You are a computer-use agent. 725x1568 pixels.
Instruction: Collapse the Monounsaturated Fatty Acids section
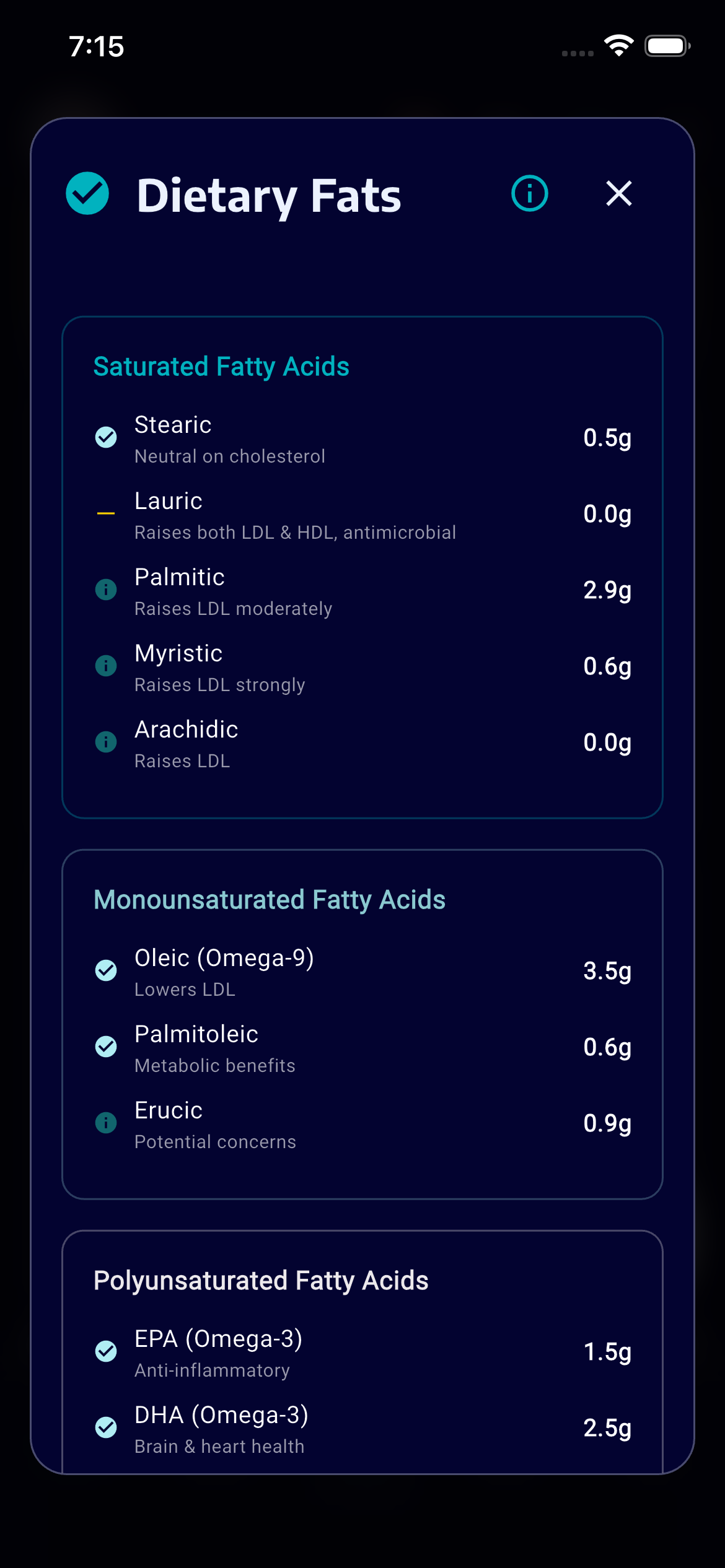pos(269,900)
